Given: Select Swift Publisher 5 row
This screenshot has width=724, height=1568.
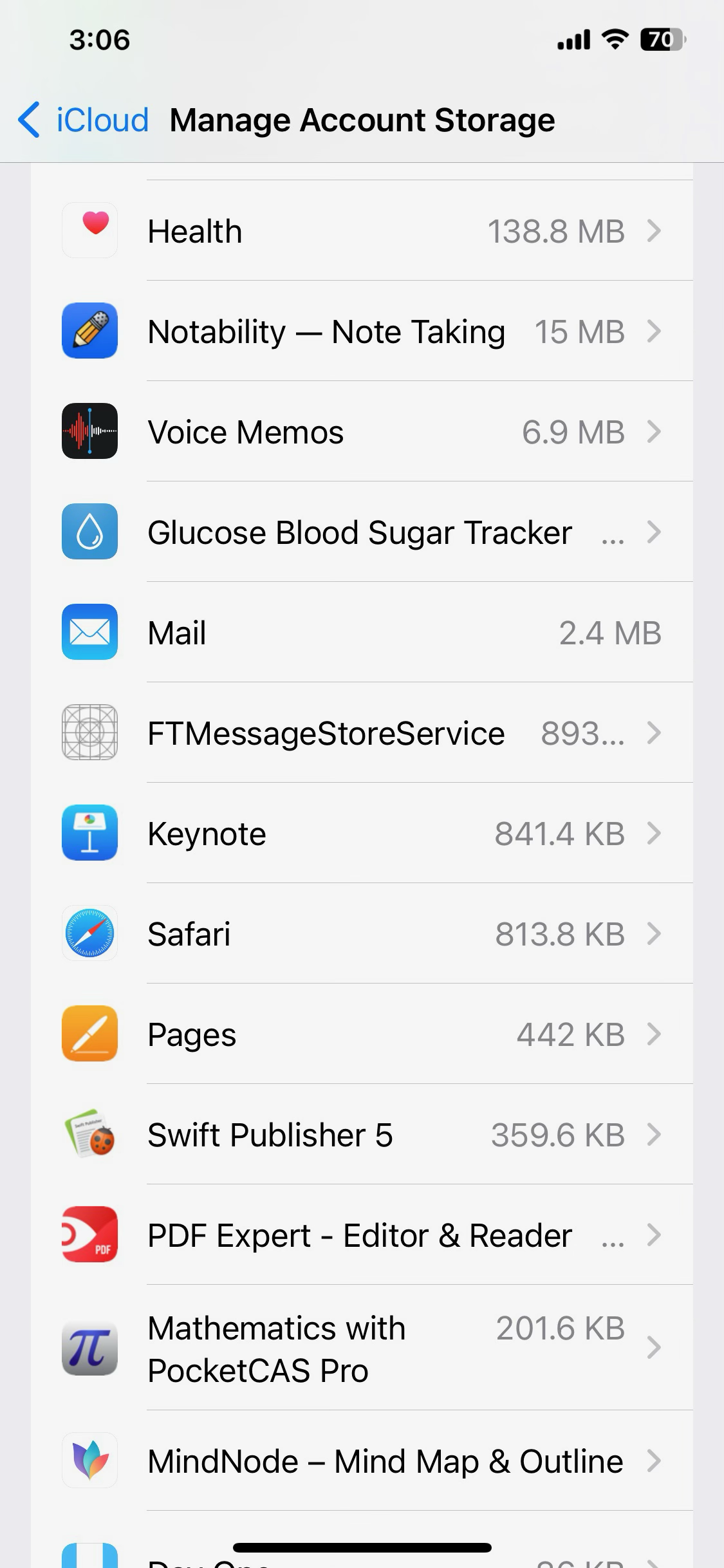Looking at the screenshot, I should (362, 1135).
